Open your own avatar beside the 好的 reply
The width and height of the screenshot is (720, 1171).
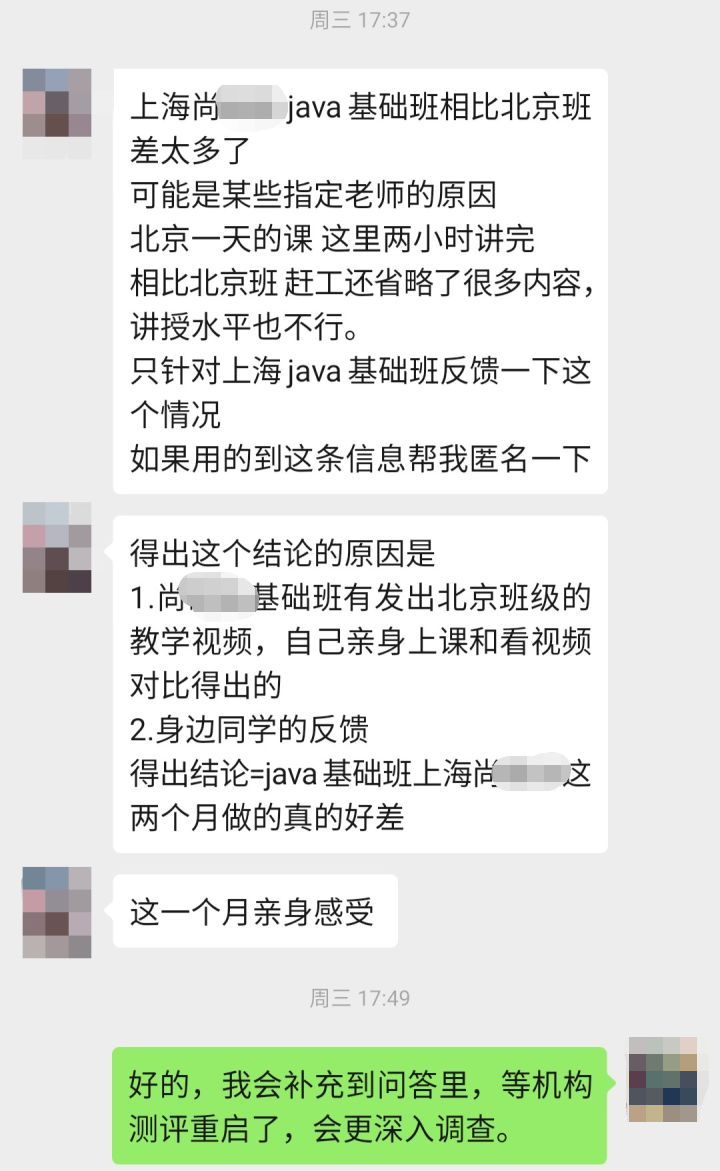662,1078
